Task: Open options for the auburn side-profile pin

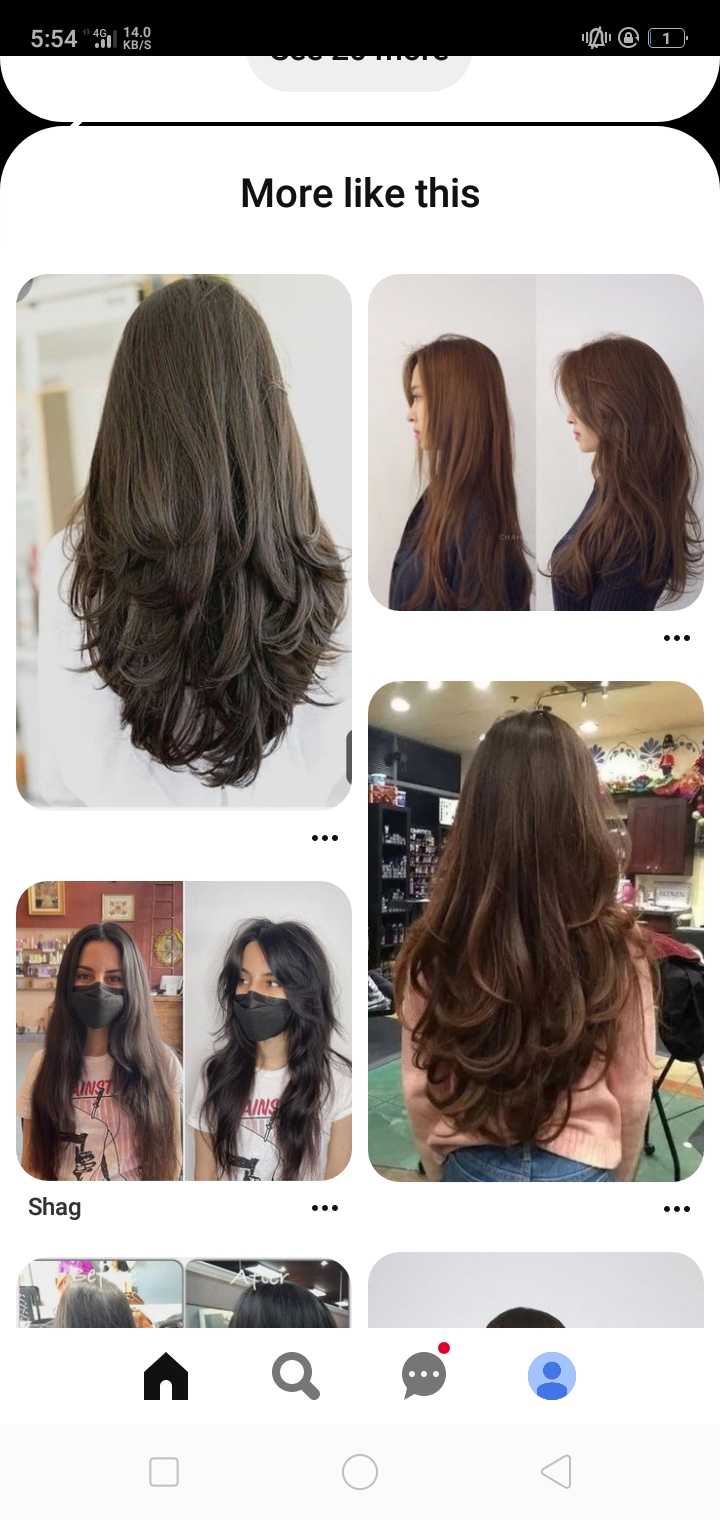Action: tap(677, 638)
